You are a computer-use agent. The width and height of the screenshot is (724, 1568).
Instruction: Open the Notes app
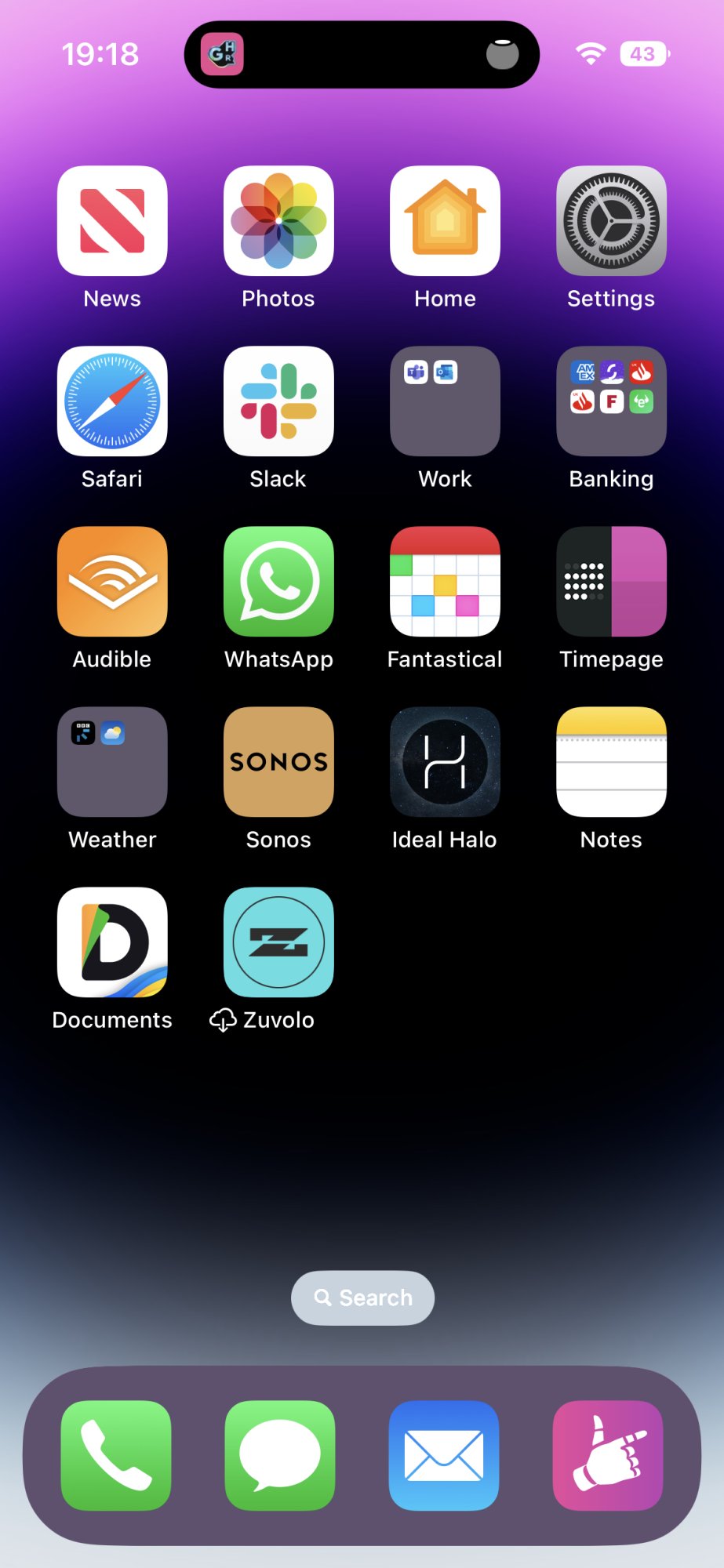coord(611,762)
